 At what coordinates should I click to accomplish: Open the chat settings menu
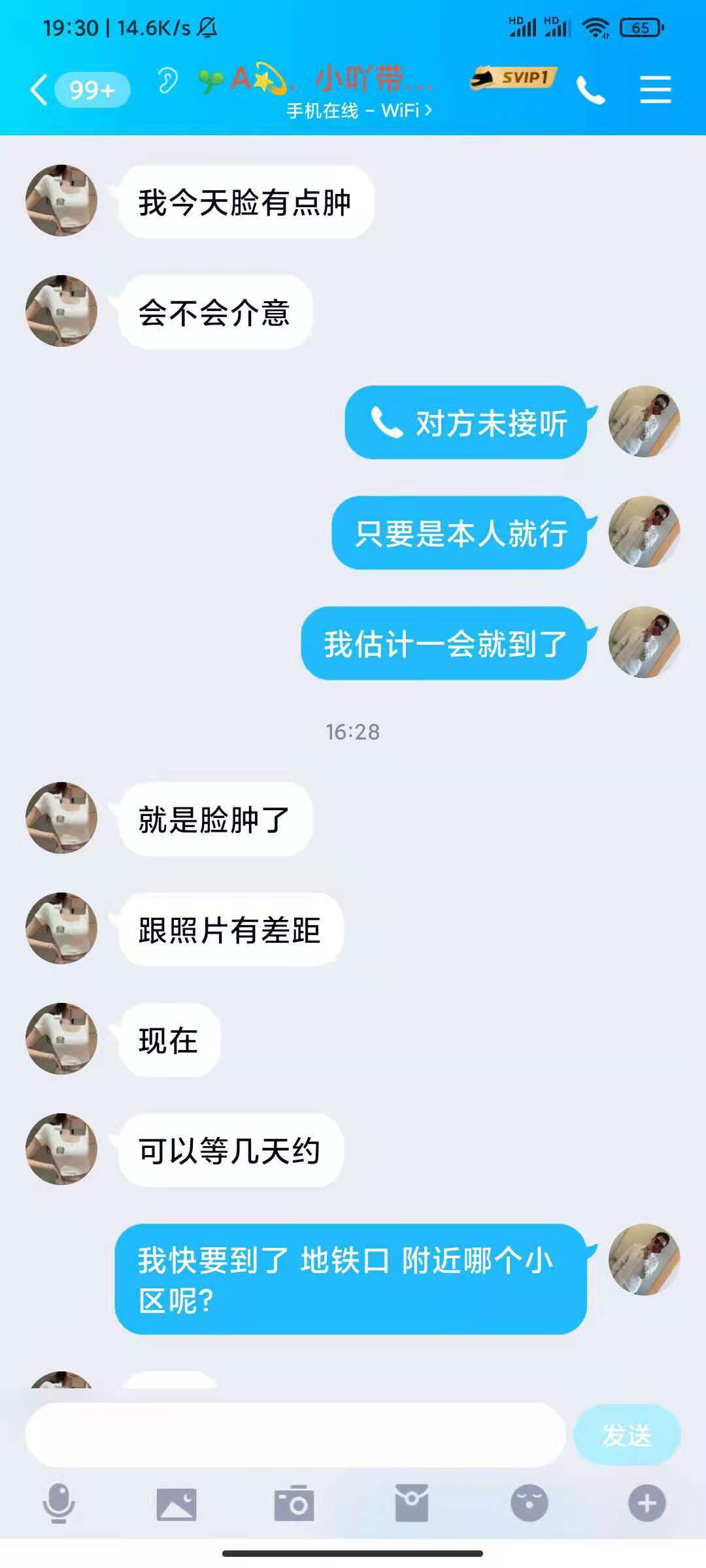click(x=656, y=90)
